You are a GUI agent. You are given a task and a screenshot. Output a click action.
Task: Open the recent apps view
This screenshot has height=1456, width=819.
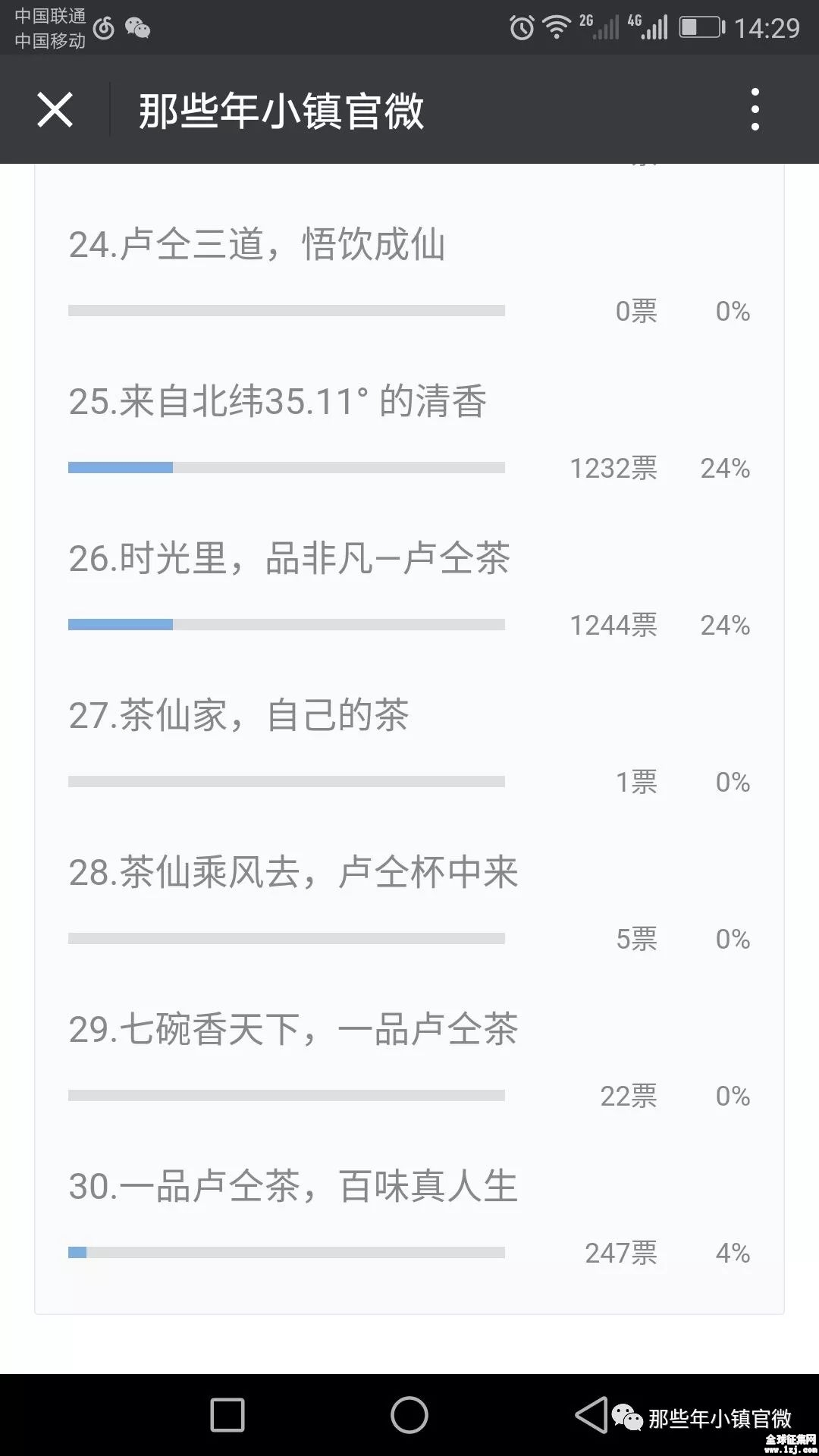tap(227, 1415)
